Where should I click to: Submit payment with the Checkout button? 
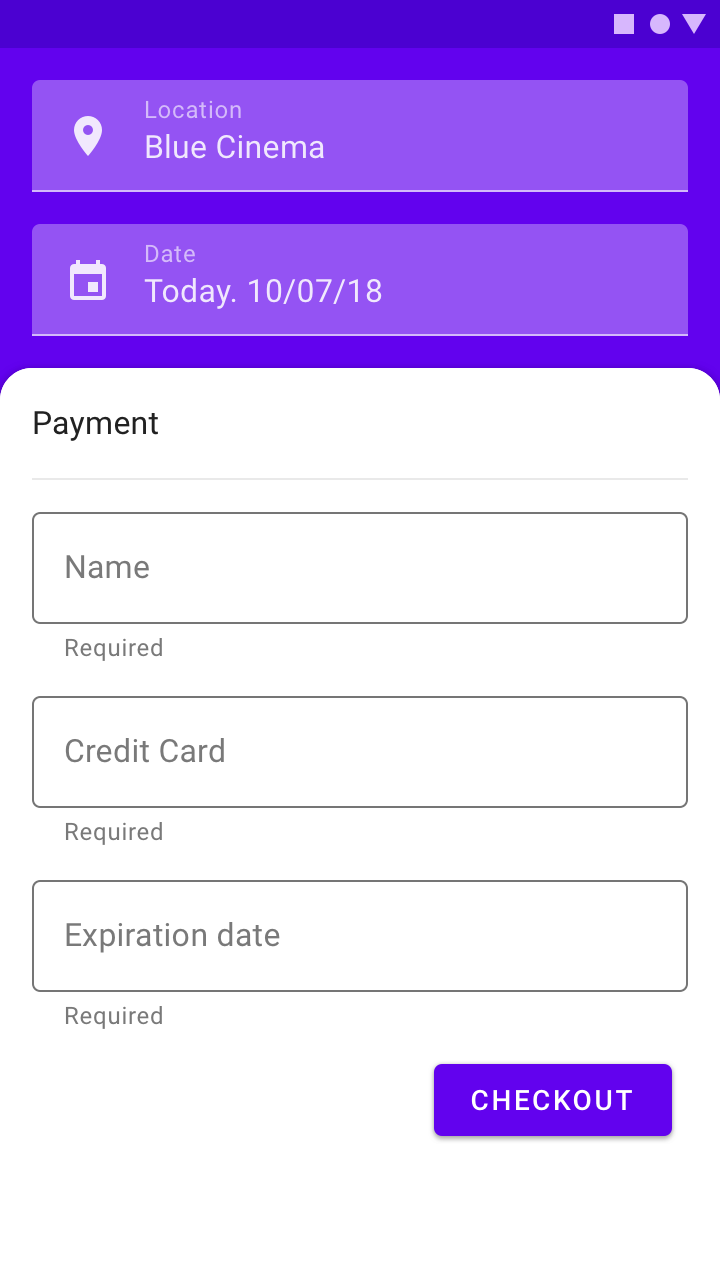tap(552, 1100)
